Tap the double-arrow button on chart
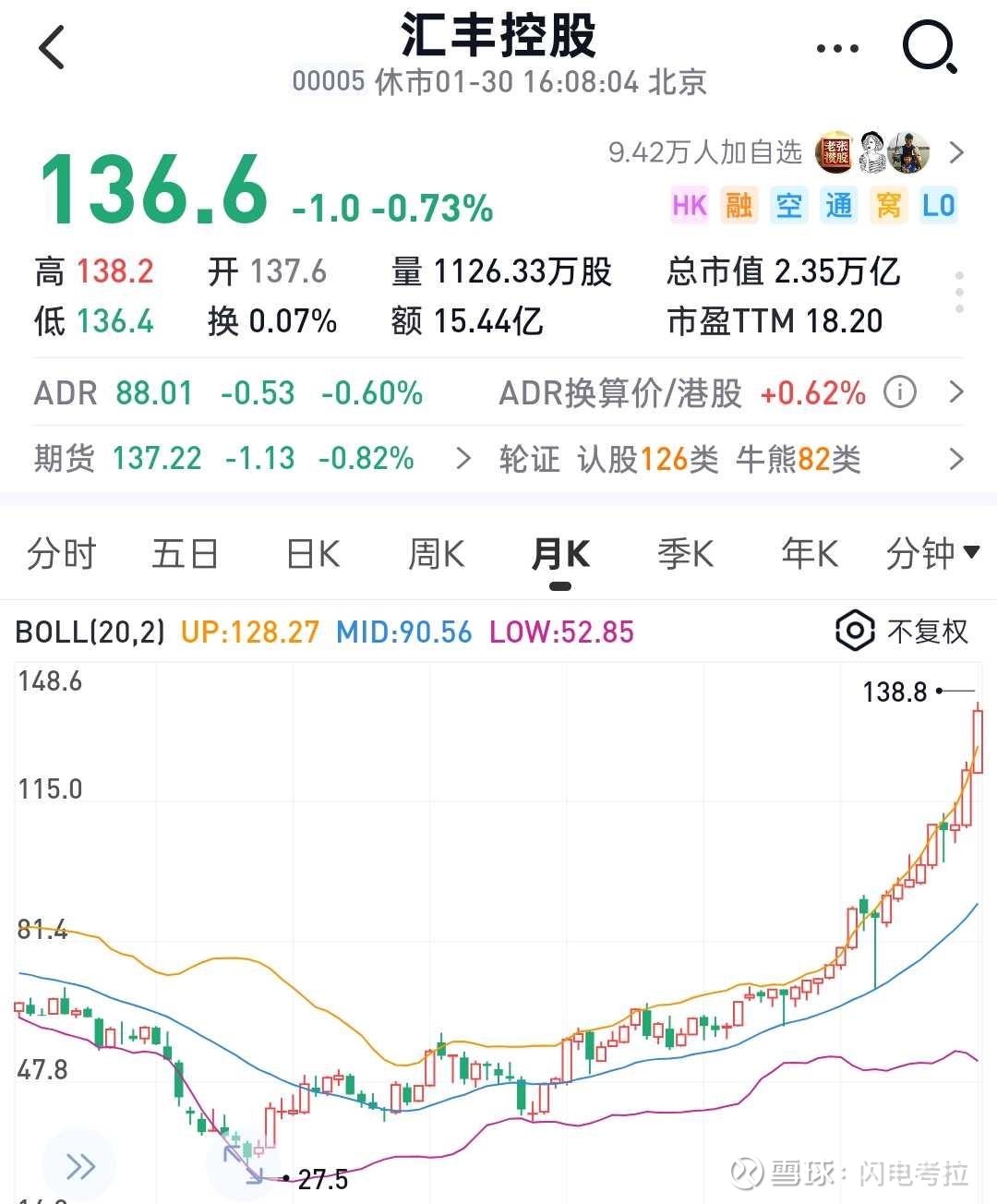This screenshot has width=997, height=1204. (80, 1166)
